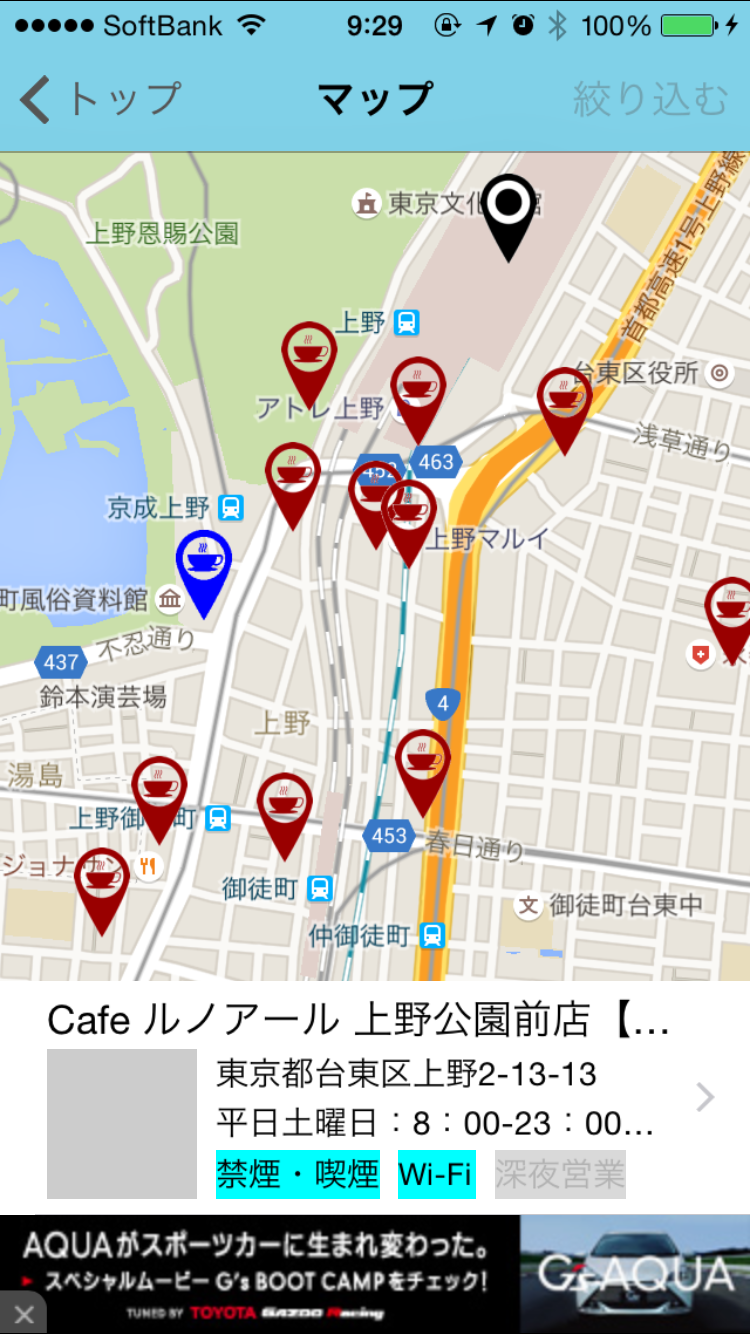The width and height of the screenshot is (750, 1334).
Task: Tap the selected blue cafe pin
Action: tap(204, 564)
